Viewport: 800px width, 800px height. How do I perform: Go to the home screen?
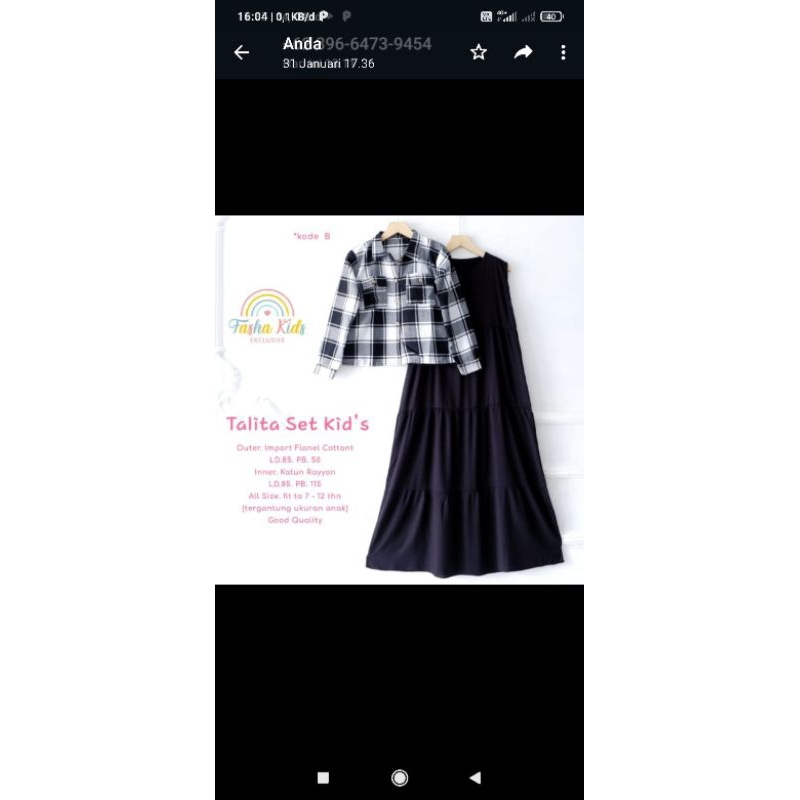pos(399,778)
